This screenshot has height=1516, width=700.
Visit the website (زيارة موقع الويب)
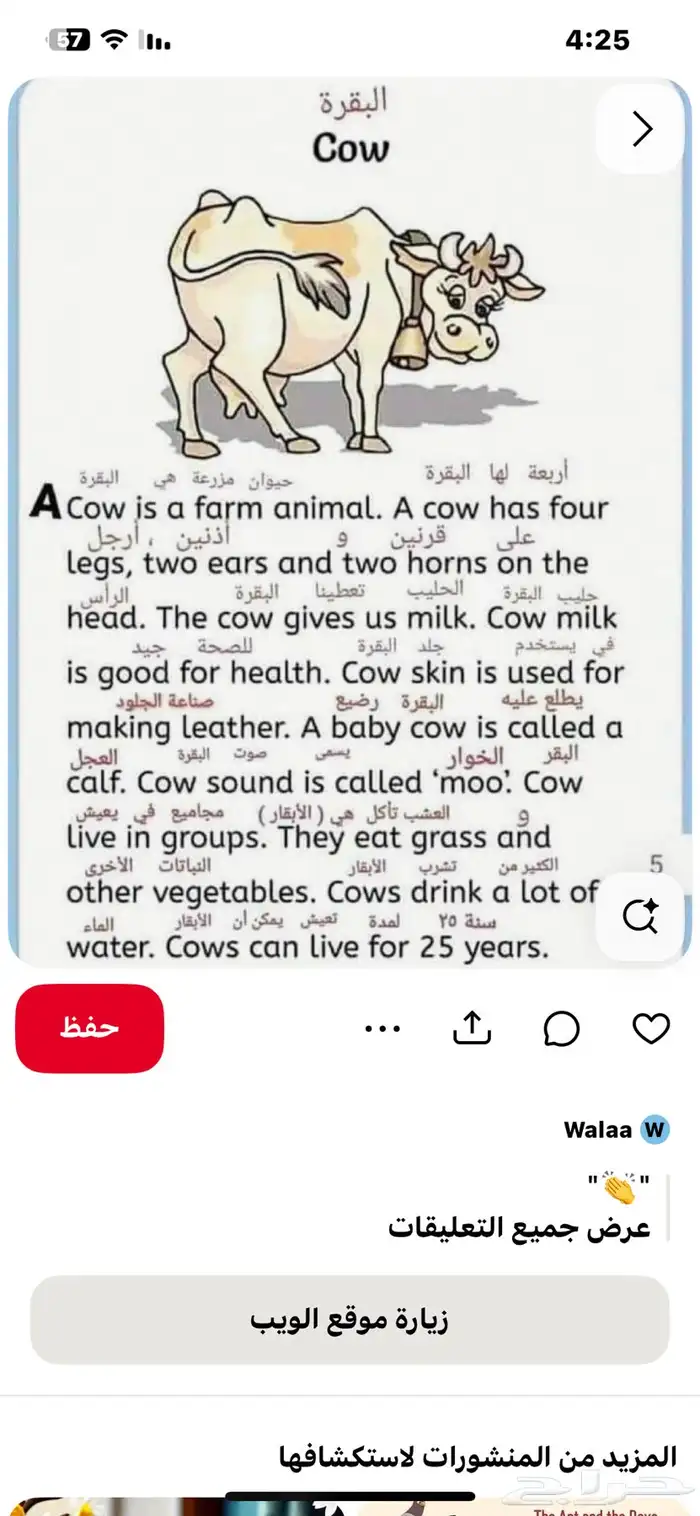tap(350, 1319)
